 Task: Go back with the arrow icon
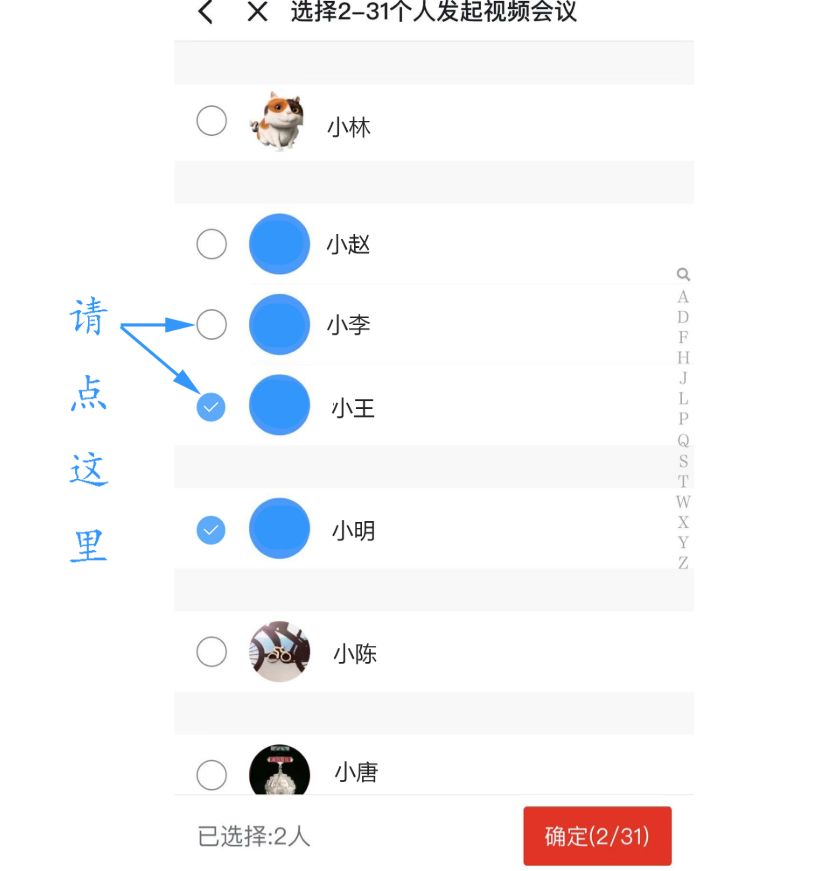point(206,12)
